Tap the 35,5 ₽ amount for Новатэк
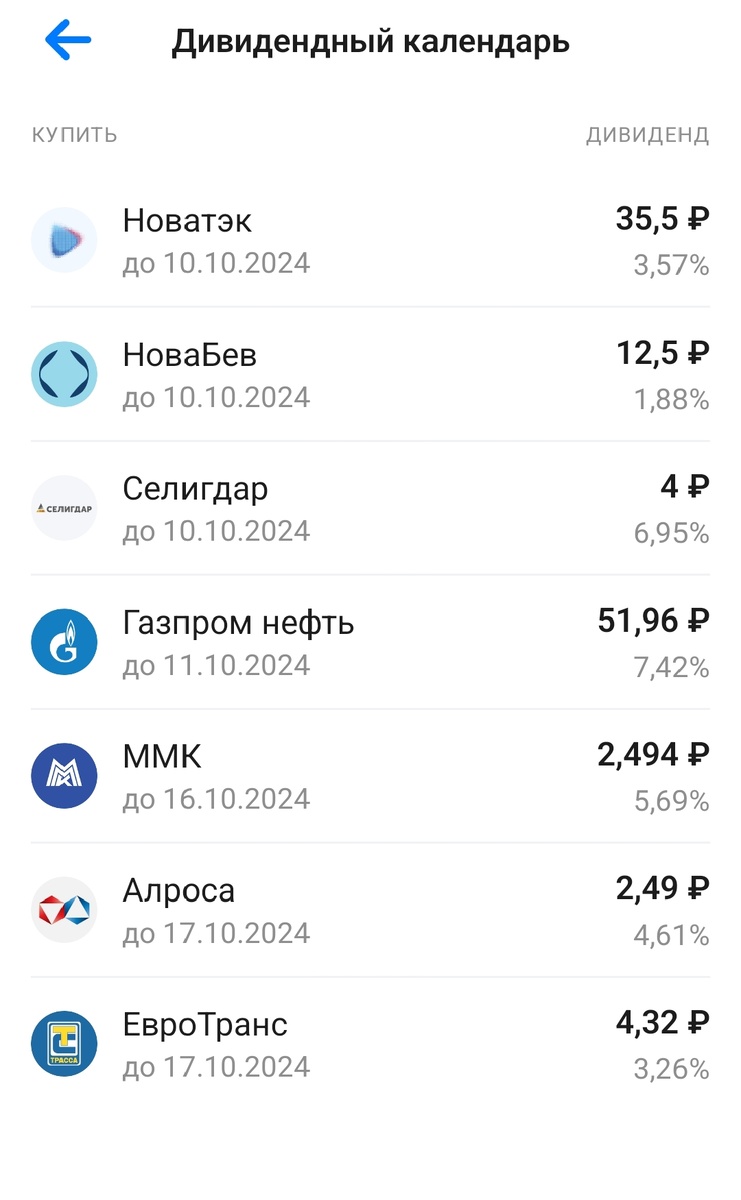 662,218
